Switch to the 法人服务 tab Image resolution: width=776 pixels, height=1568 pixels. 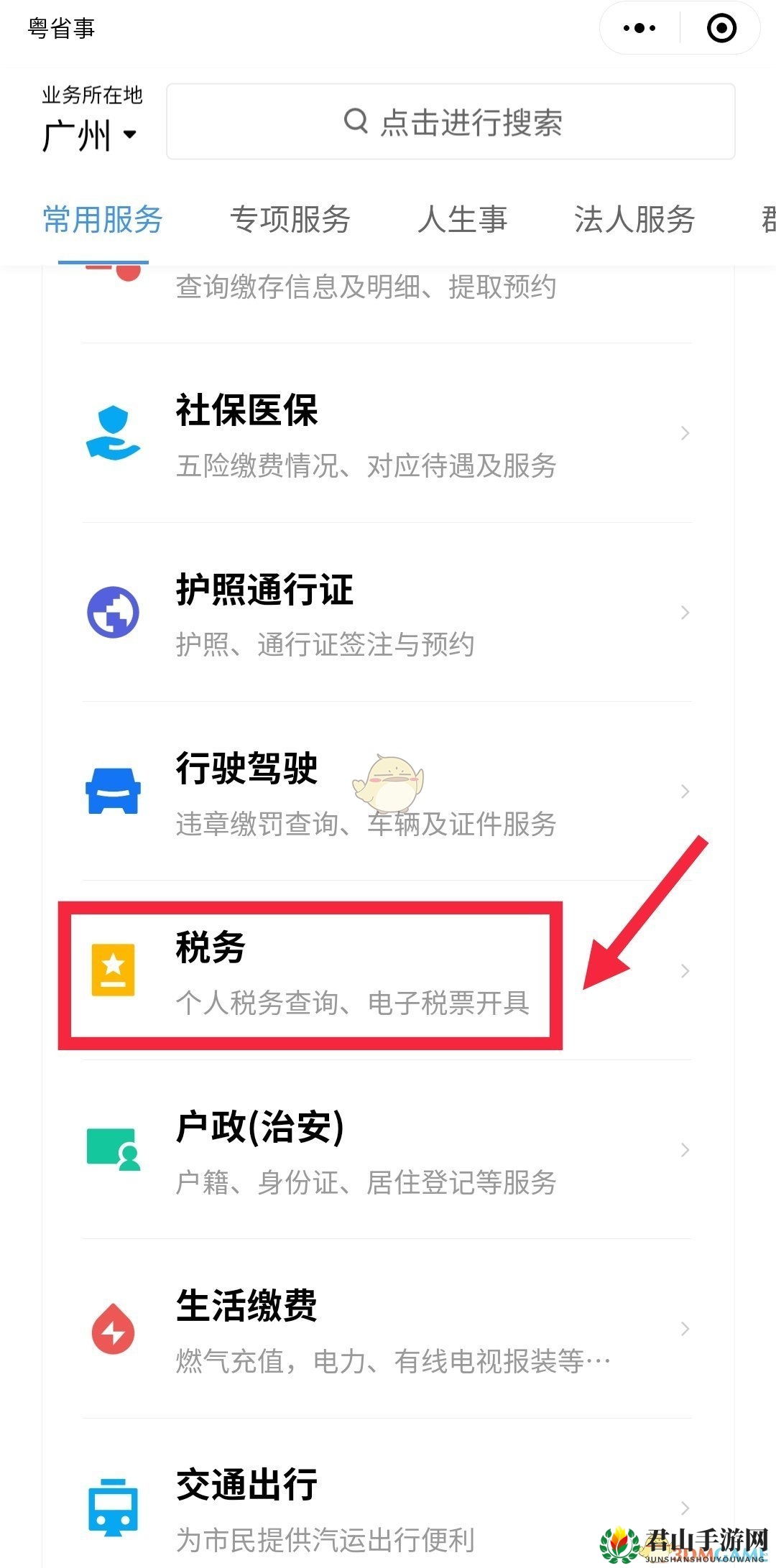coord(634,220)
